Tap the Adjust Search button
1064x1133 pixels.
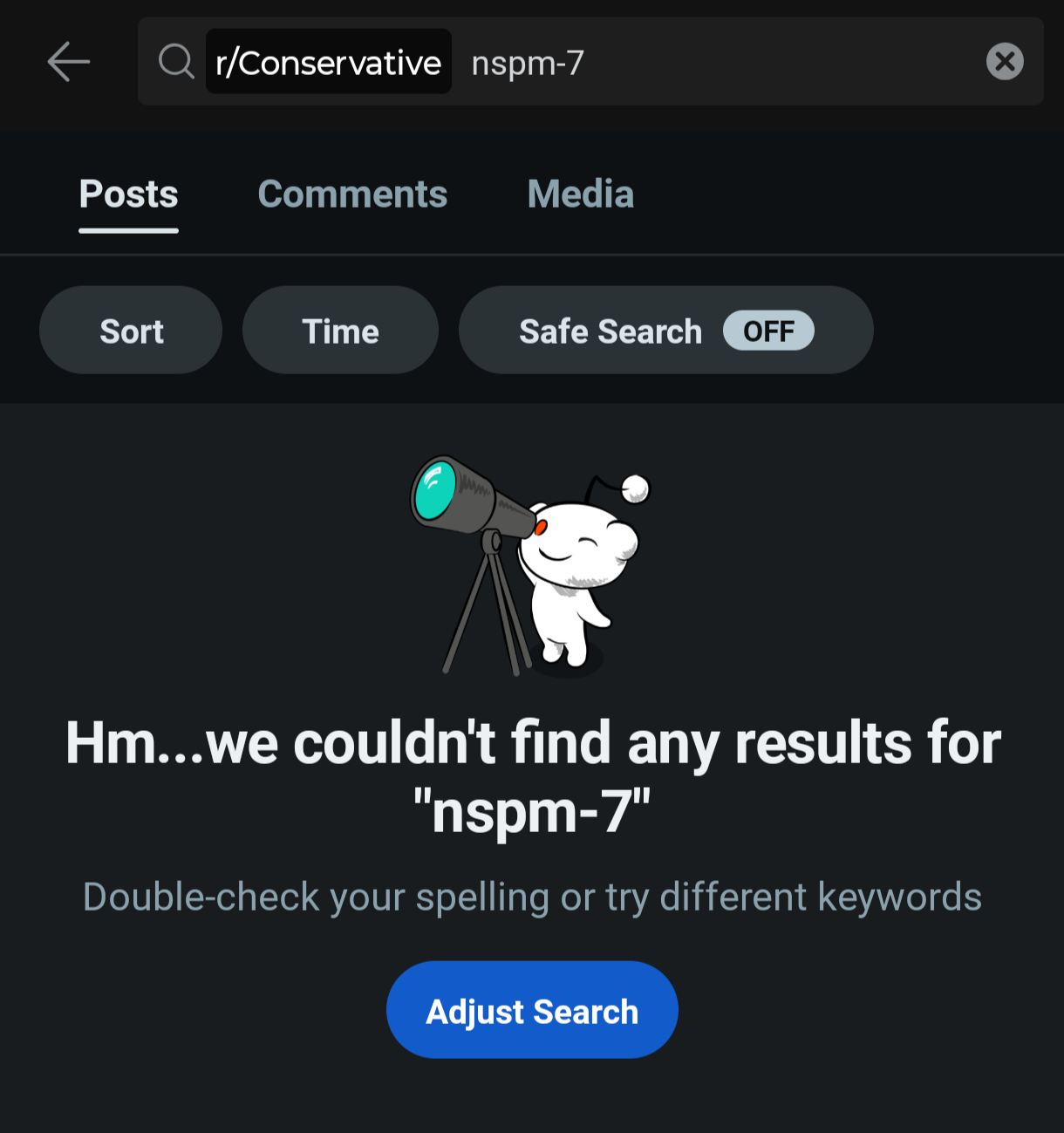(532, 1010)
